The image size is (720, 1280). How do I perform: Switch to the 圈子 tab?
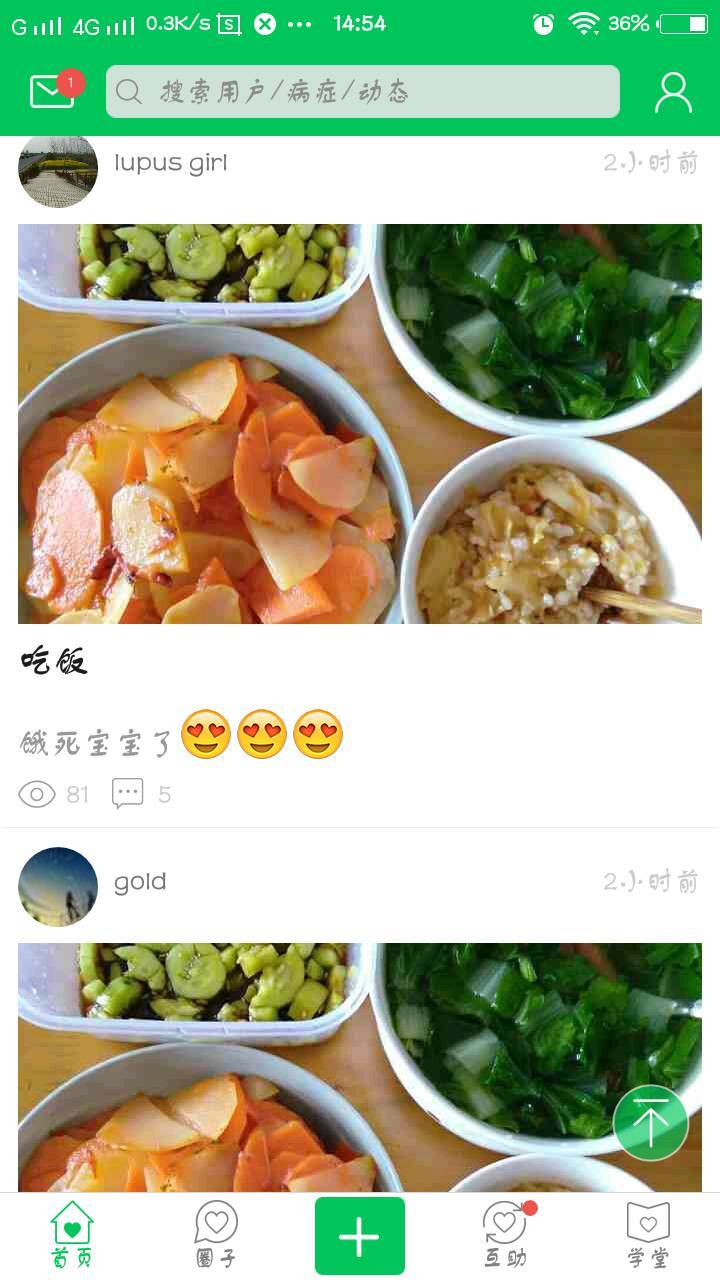pos(216,1236)
